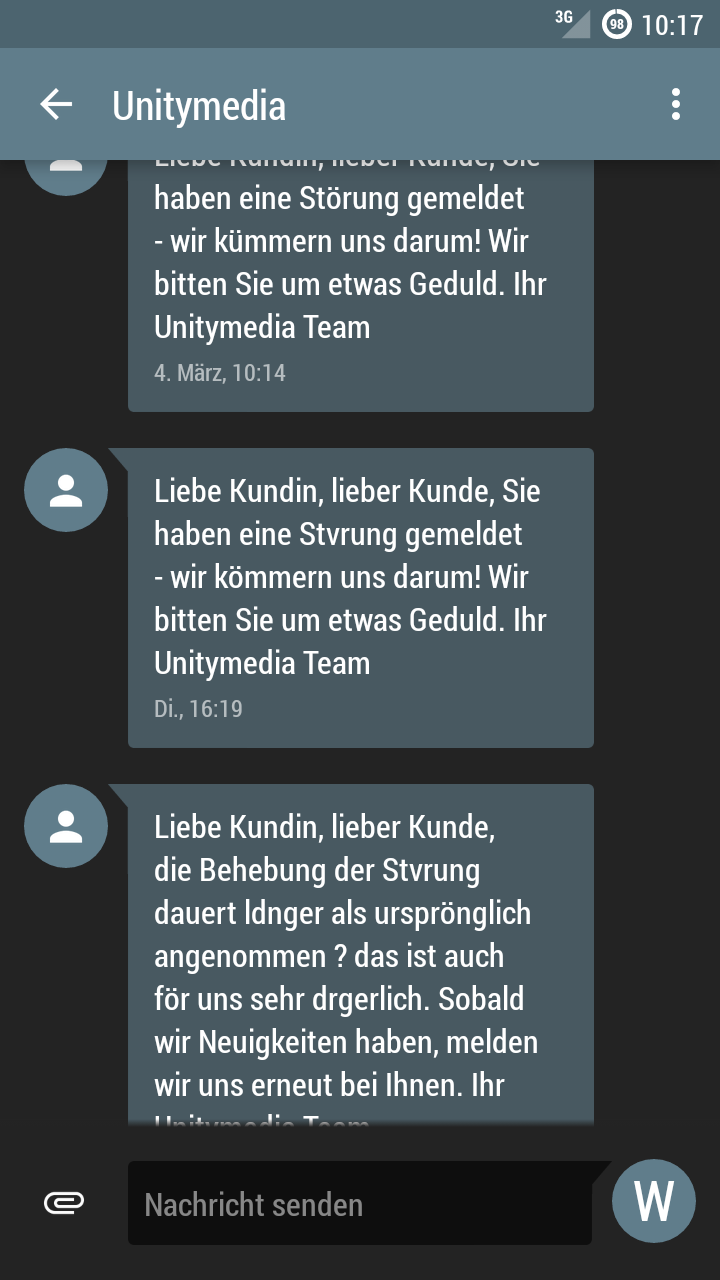720x1280 pixels.
Task: Open the overflow menu
Action: tap(676, 104)
